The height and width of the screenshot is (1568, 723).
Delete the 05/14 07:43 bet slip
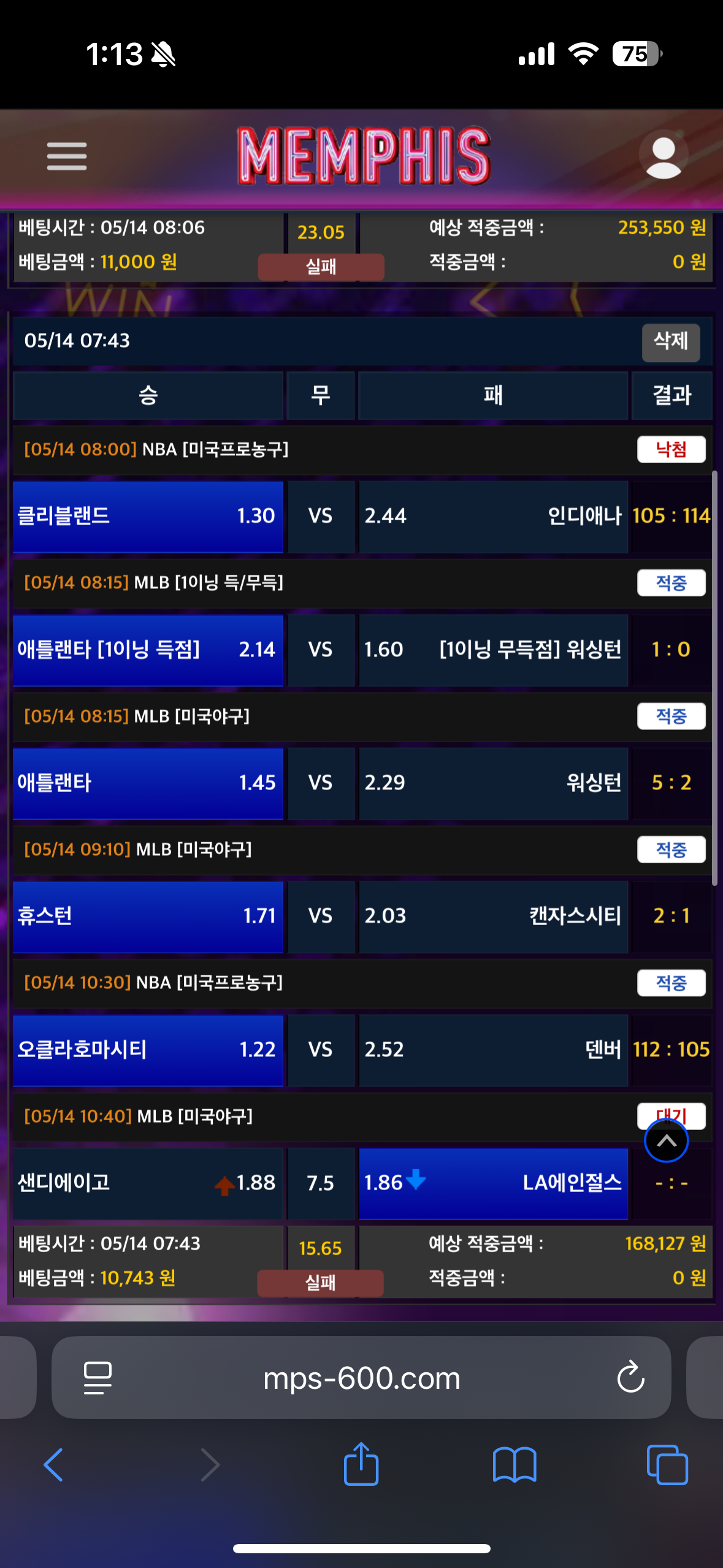(x=670, y=342)
